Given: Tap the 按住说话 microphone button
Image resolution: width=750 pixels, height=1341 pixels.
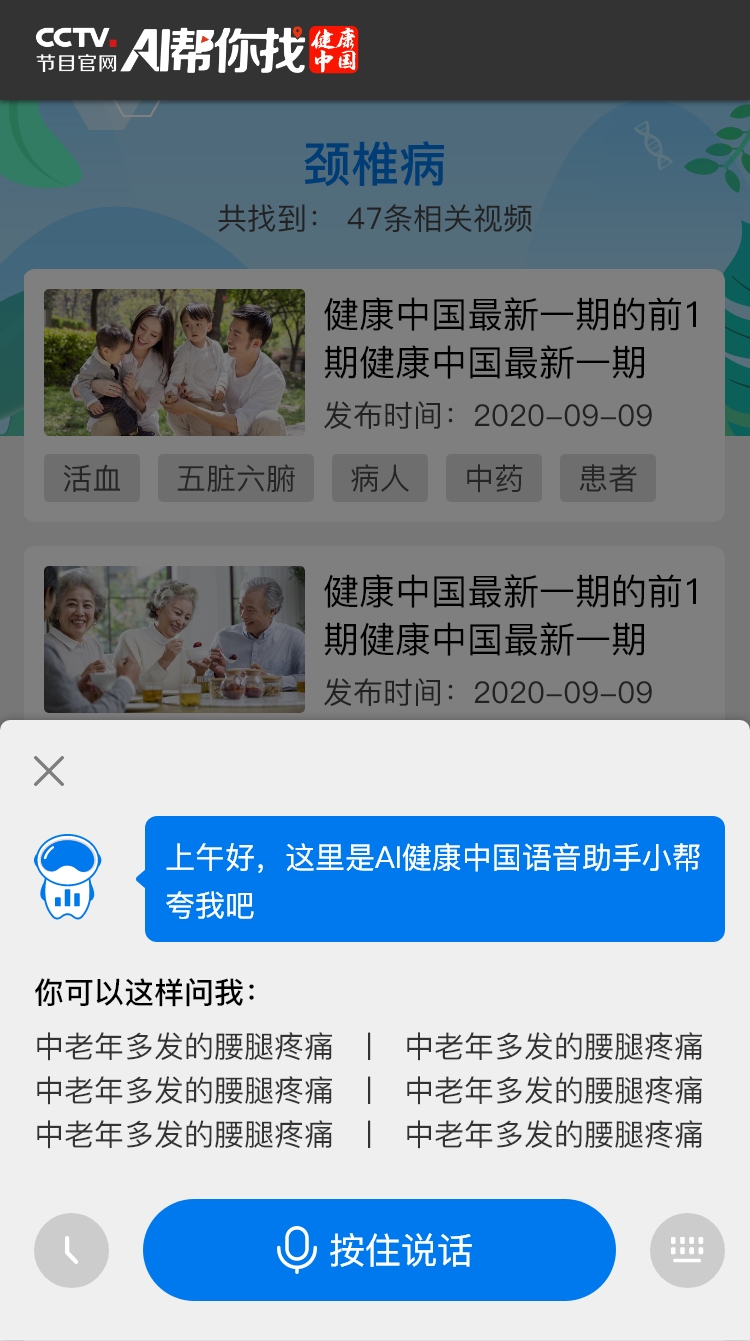Looking at the screenshot, I should point(379,1250).
